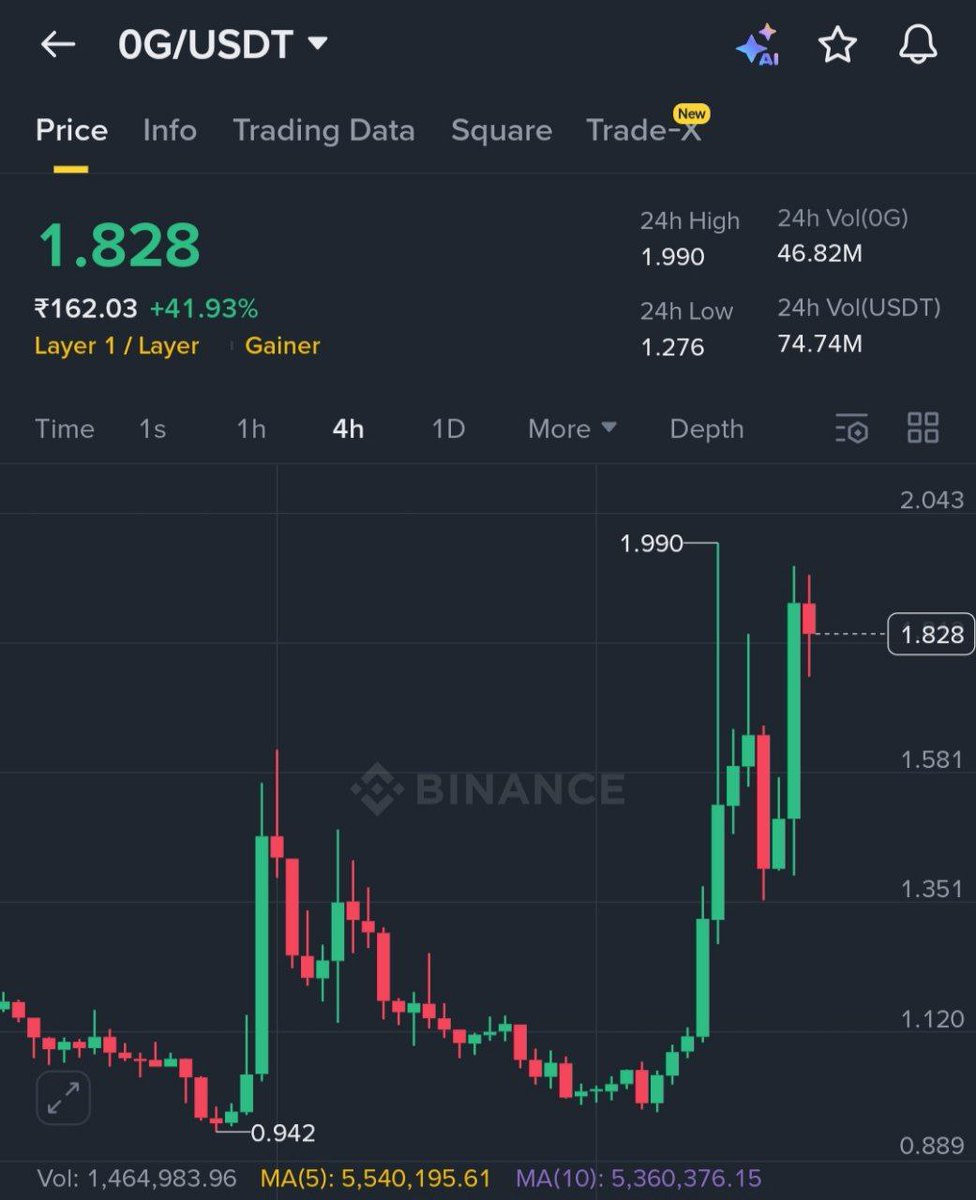Switch to the Trading Data tab
Image resolution: width=976 pixels, height=1200 pixels.
(x=324, y=130)
